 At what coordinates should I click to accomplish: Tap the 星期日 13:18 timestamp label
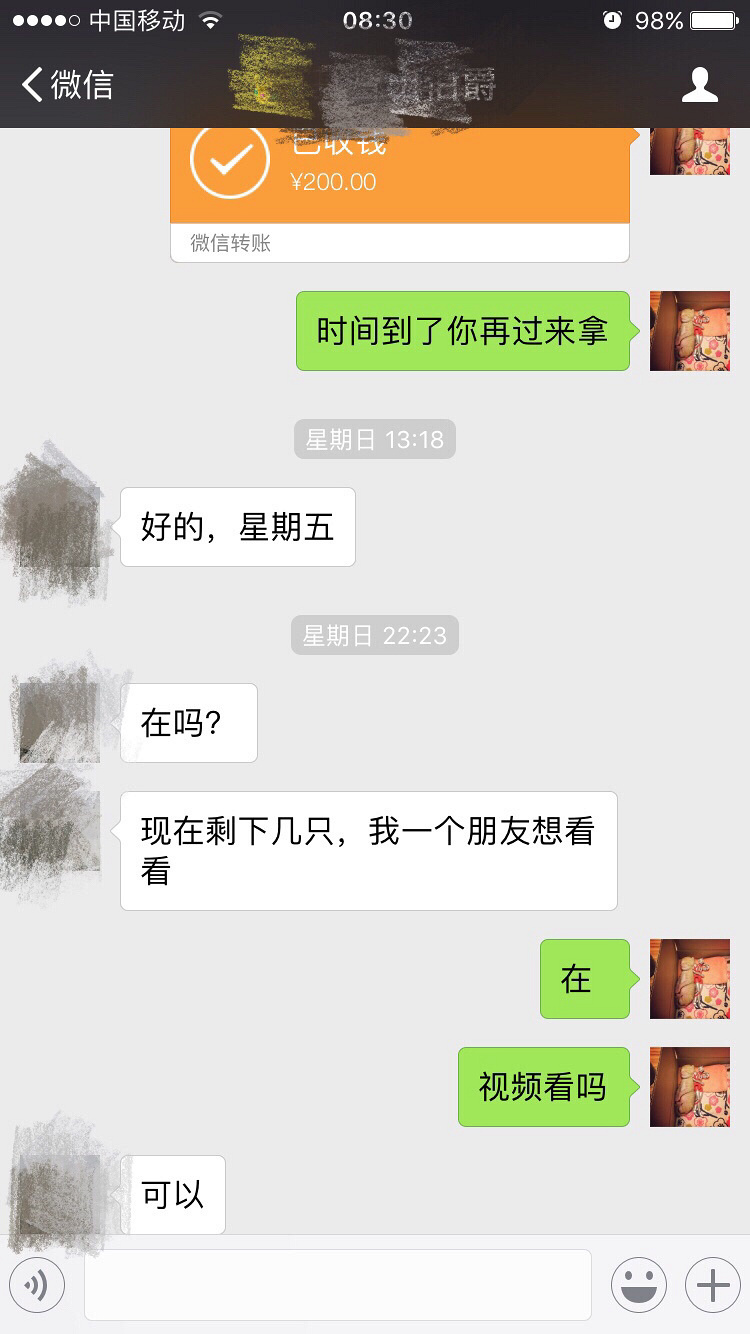(374, 439)
